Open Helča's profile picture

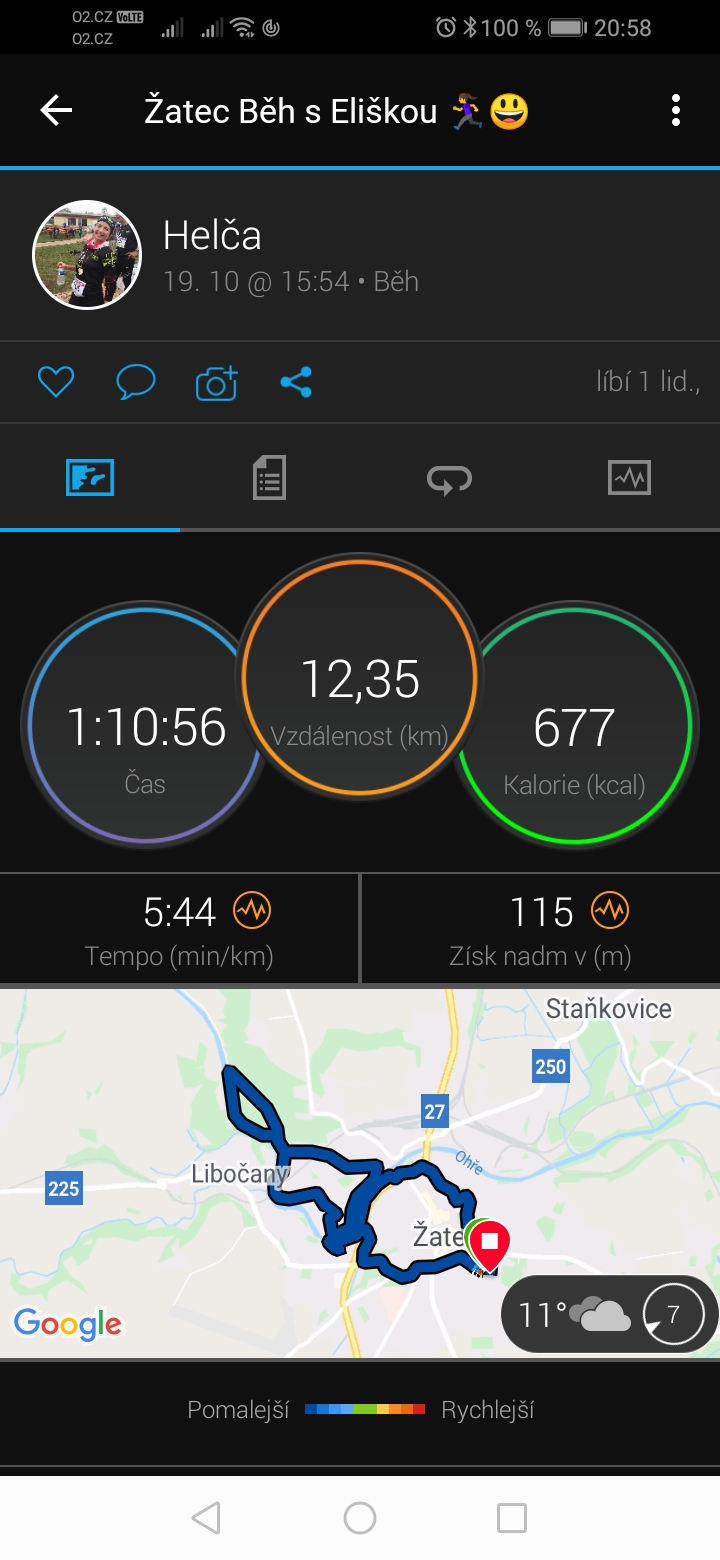[x=87, y=255]
